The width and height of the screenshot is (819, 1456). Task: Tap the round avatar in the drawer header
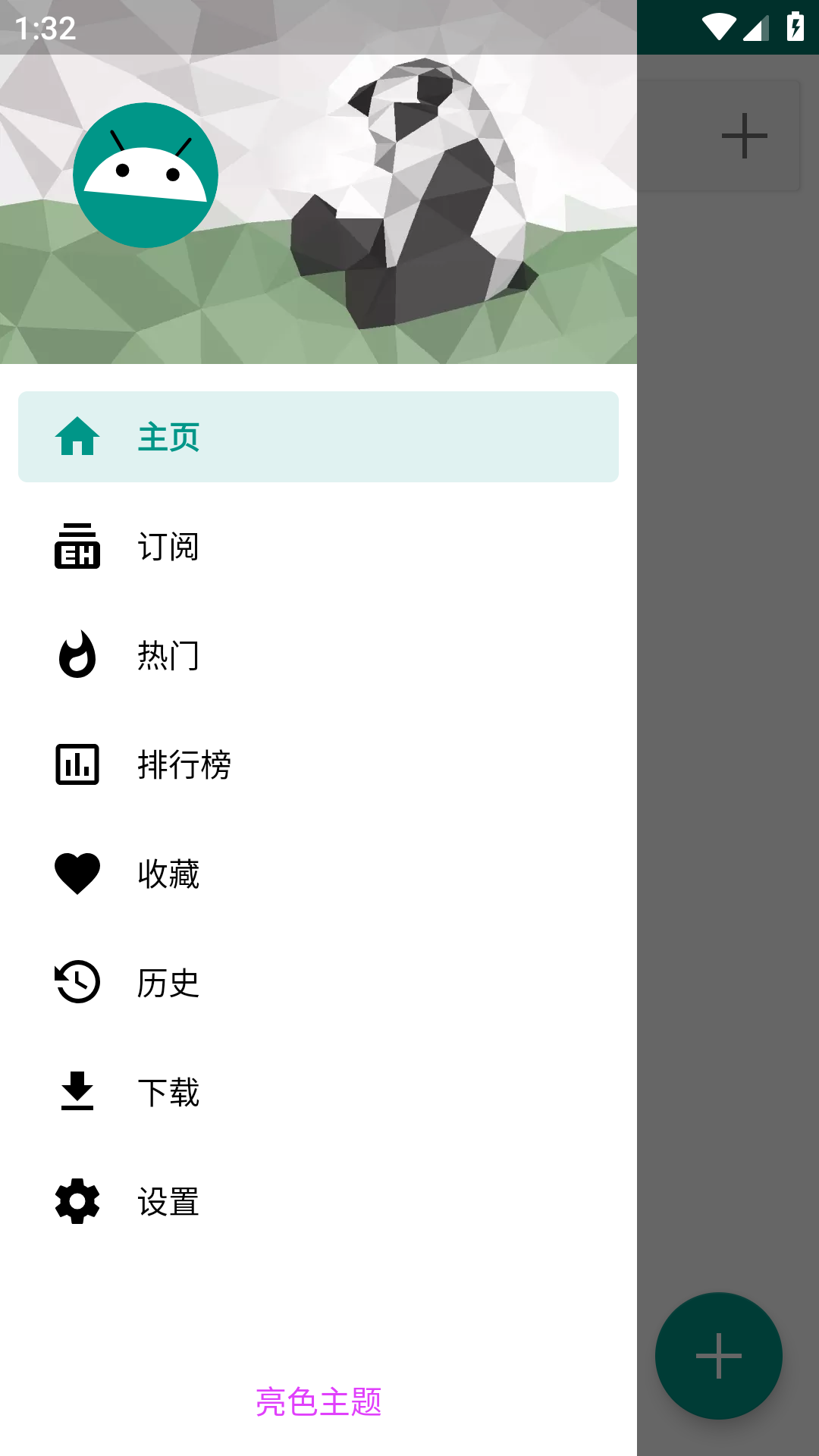[146, 175]
